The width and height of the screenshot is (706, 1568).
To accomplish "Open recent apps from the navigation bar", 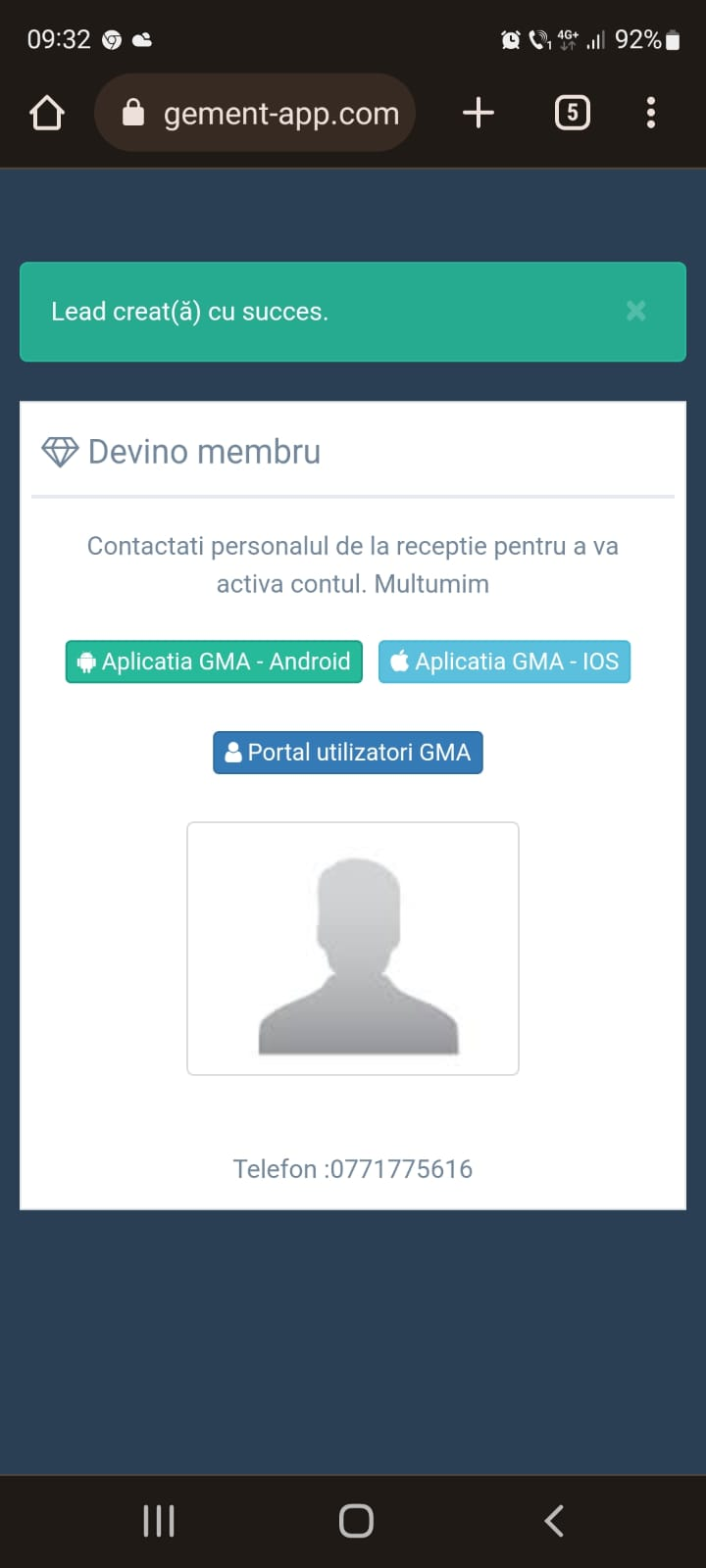I will (159, 1521).
